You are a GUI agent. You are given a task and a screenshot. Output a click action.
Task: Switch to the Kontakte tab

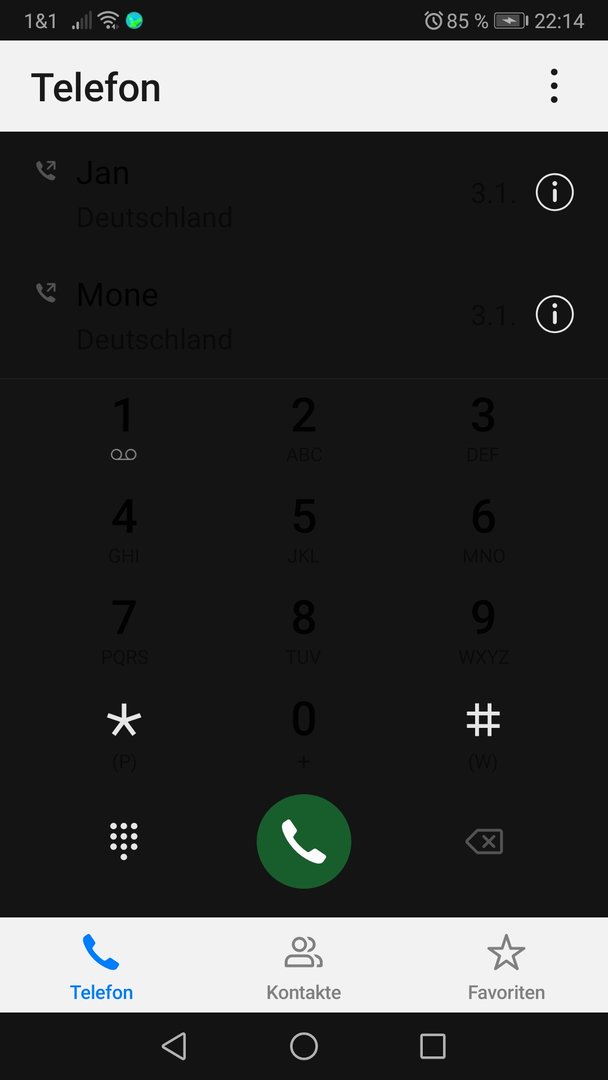click(x=304, y=966)
